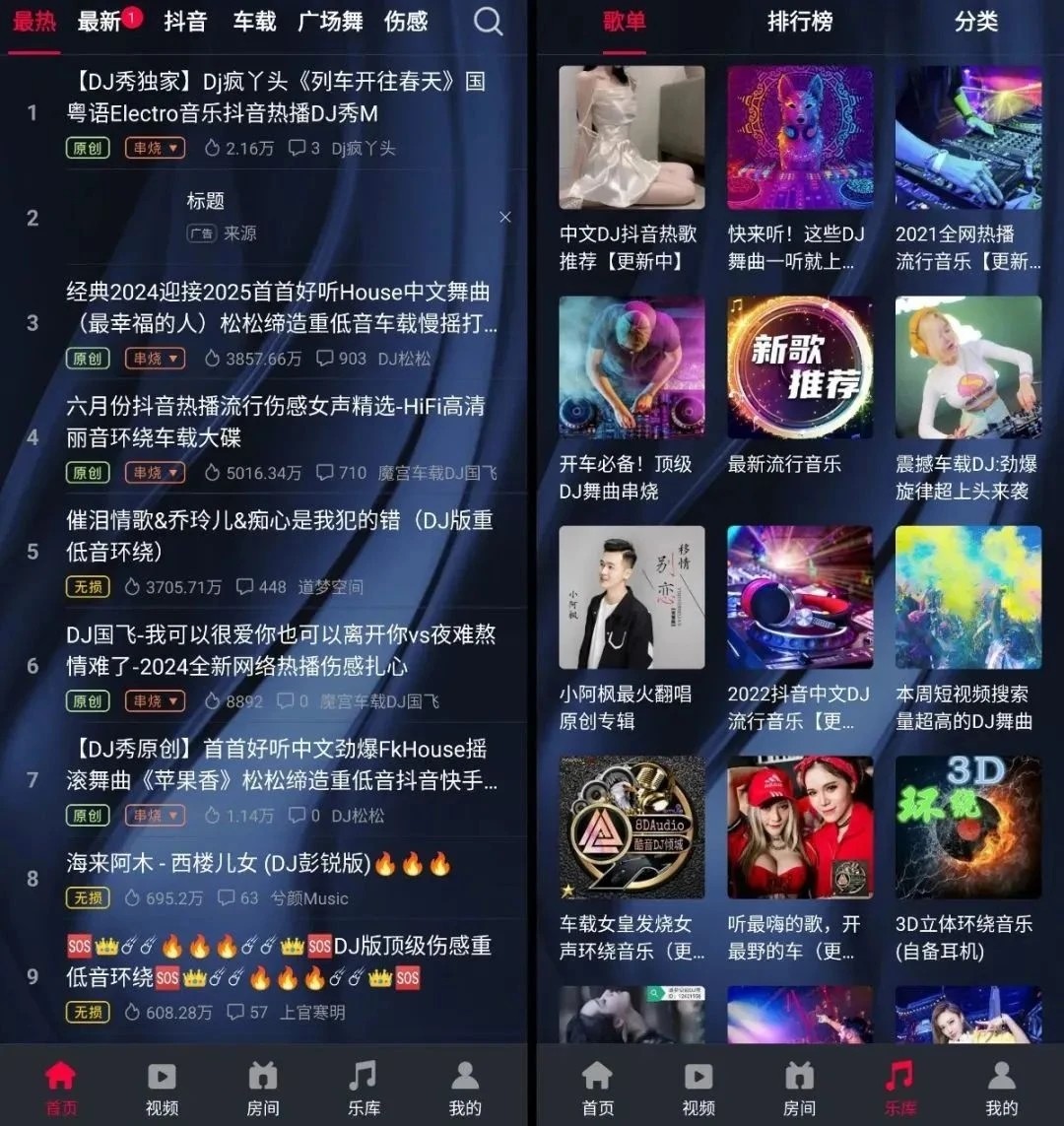Screen dimensions: 1064x1126
Task: Play 海来阿木 - 西楼儿女 (DJ彭锐版)
Action: pyautogui.click(x=217, y=864)
